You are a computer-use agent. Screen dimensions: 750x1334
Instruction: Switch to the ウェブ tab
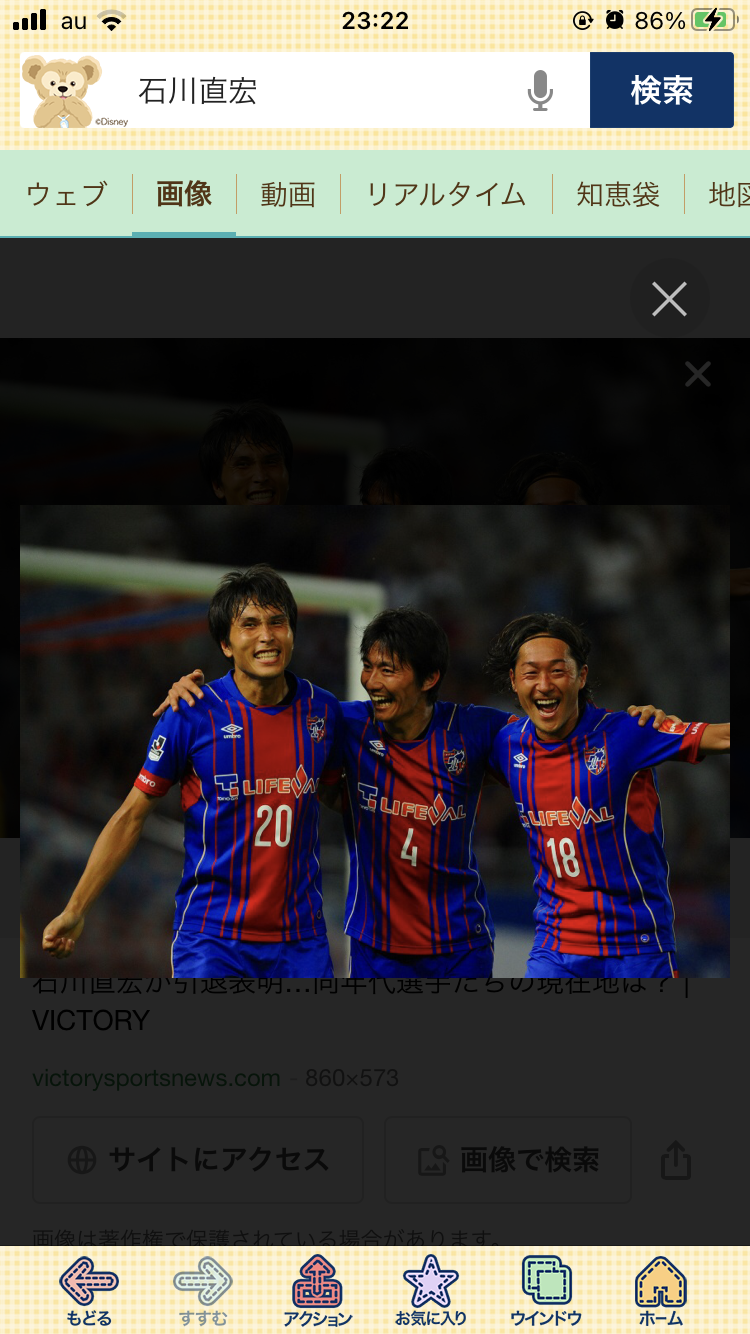pos(66,194)
